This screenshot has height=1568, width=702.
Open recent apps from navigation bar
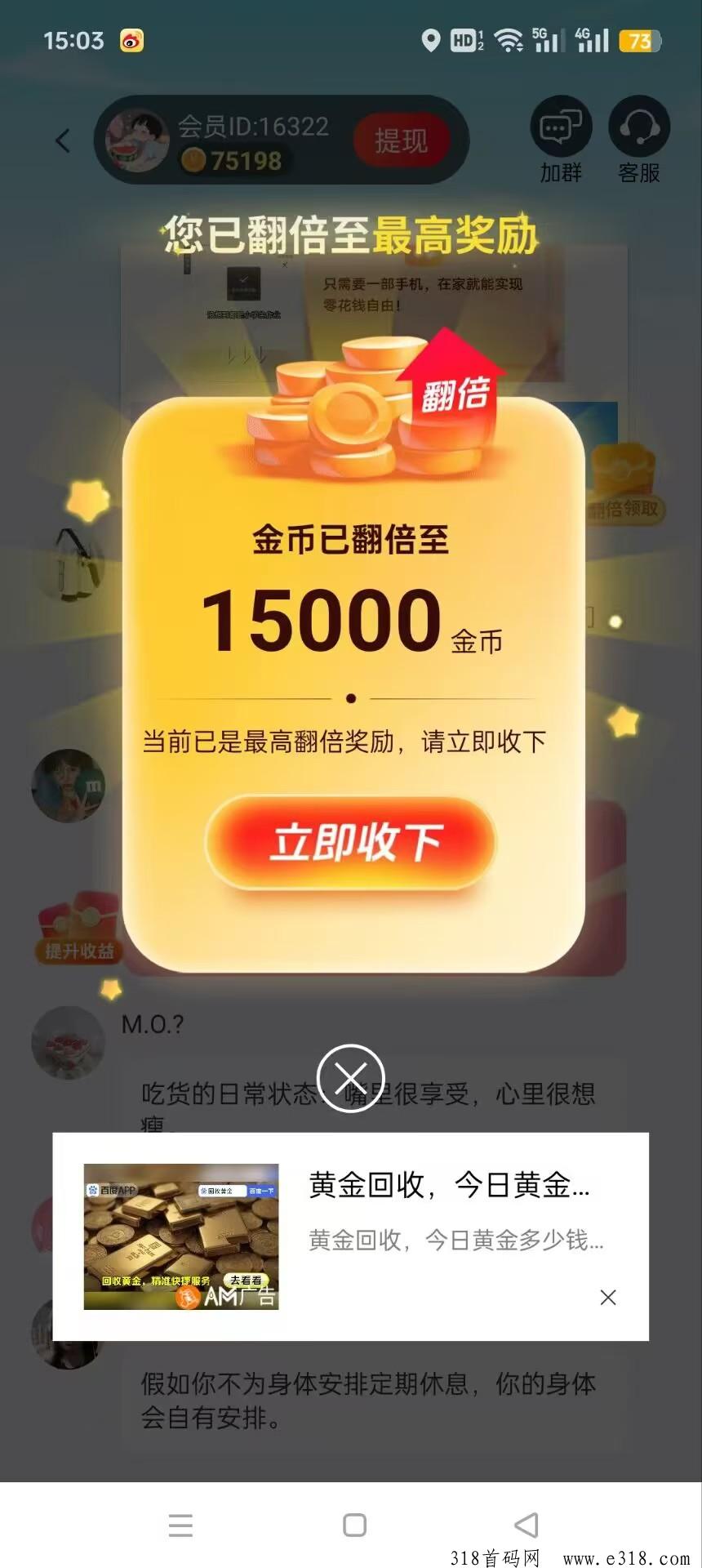coord(180,1525)
